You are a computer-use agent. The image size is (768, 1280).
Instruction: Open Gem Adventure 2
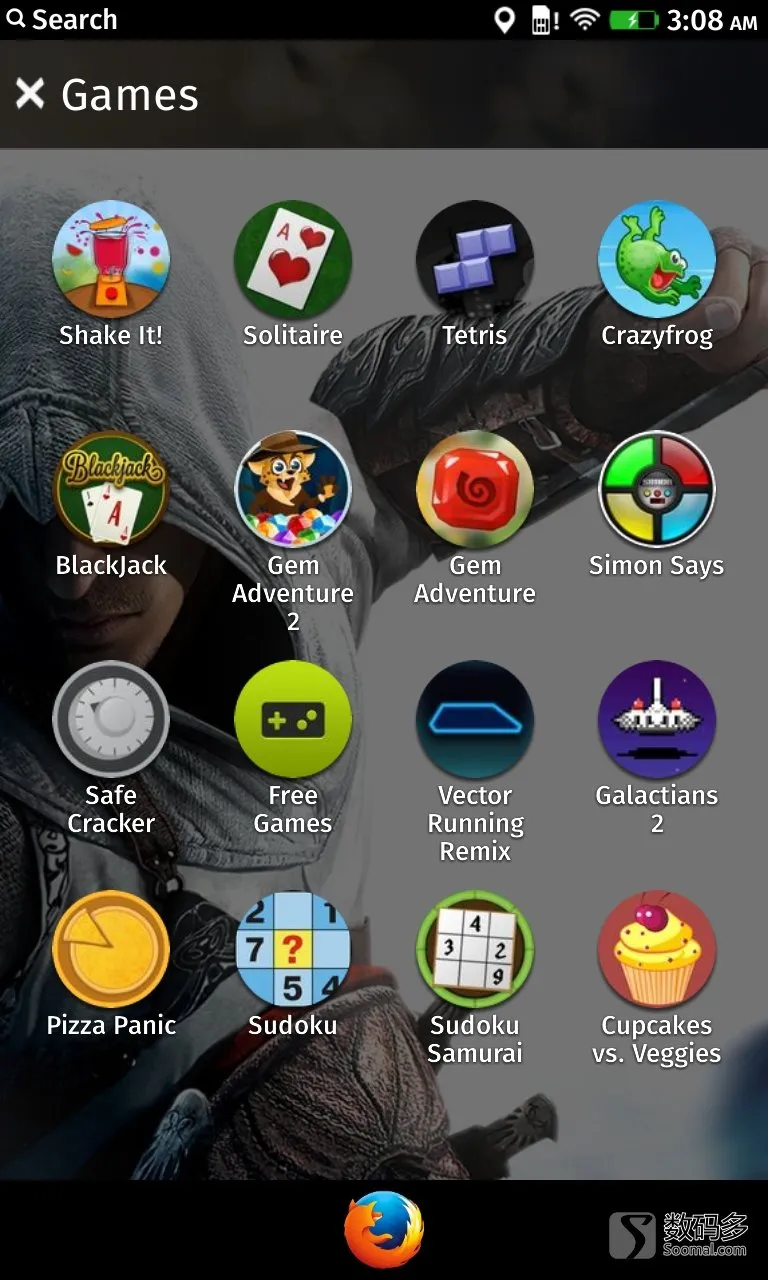pos(293,490)
